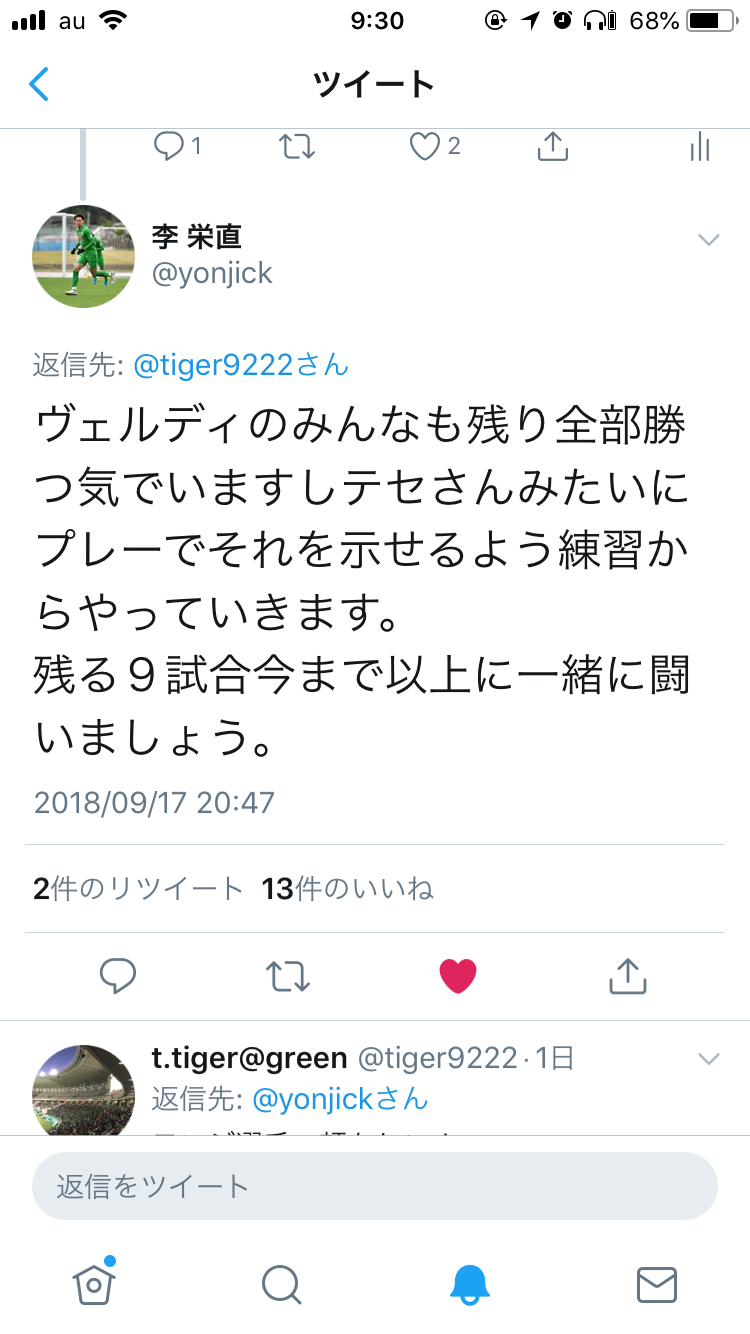The height and width of the screenshot is (1334, 750).
Task: Tap the 返信をツイート reply field
Action: pos(375,1186)
